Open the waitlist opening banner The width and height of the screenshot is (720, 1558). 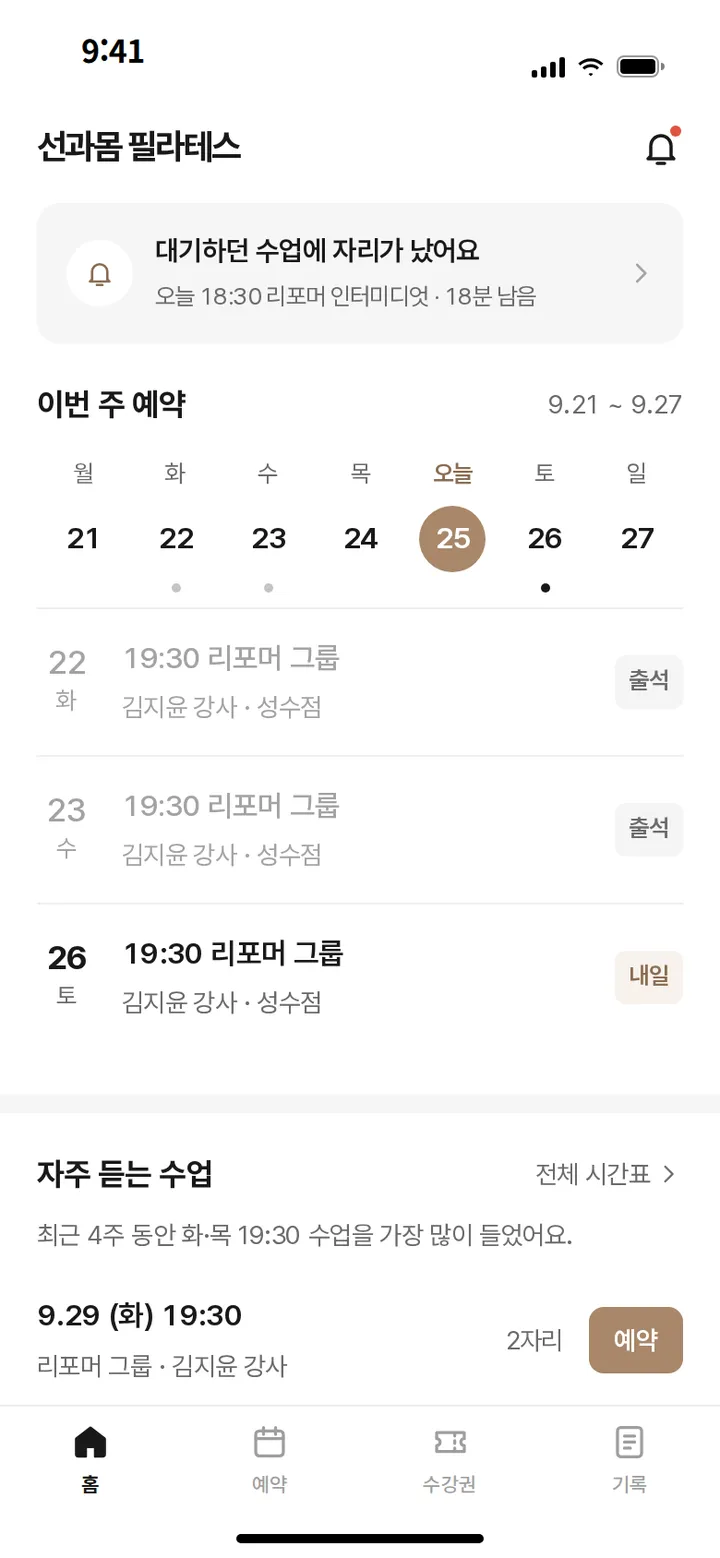[360, 273]
